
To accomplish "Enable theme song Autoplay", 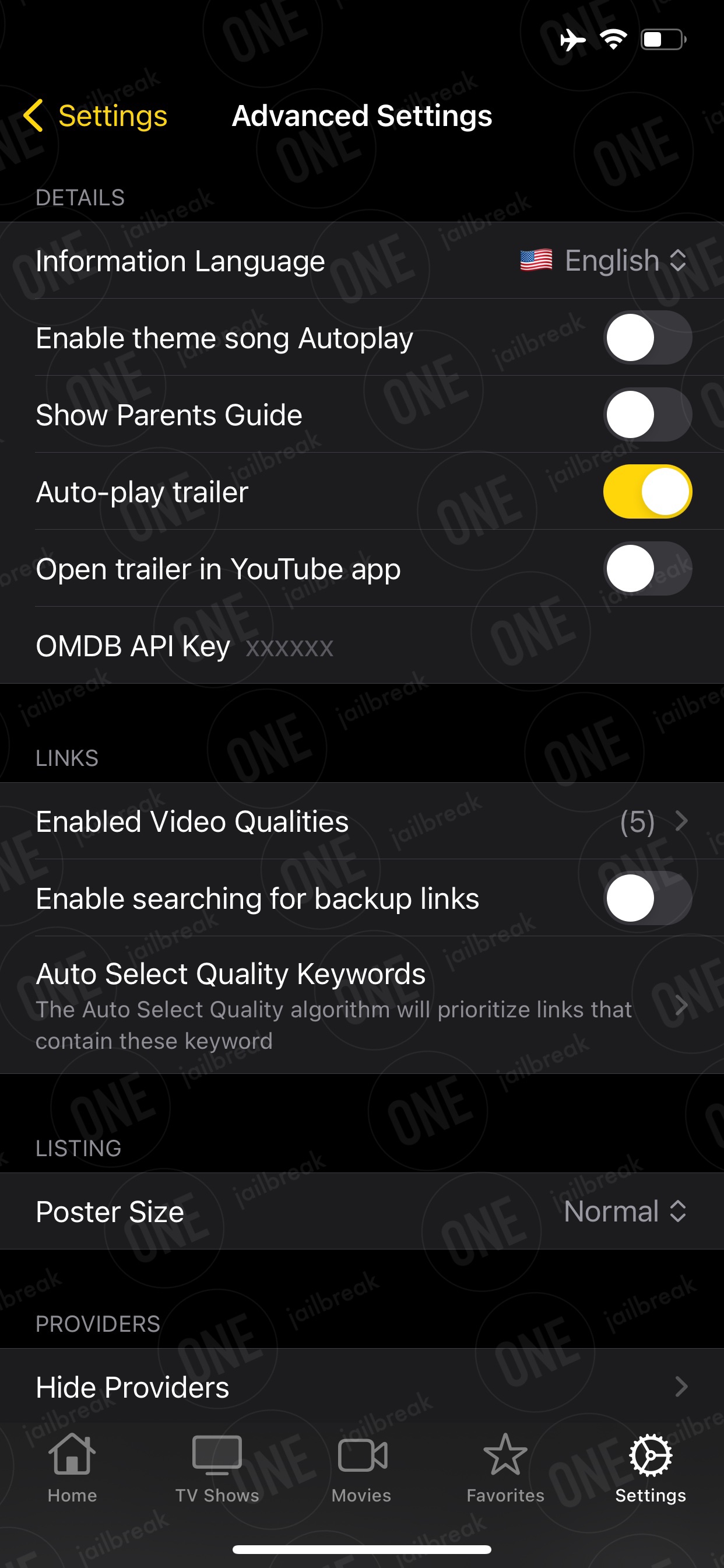I will pos(647,338).
